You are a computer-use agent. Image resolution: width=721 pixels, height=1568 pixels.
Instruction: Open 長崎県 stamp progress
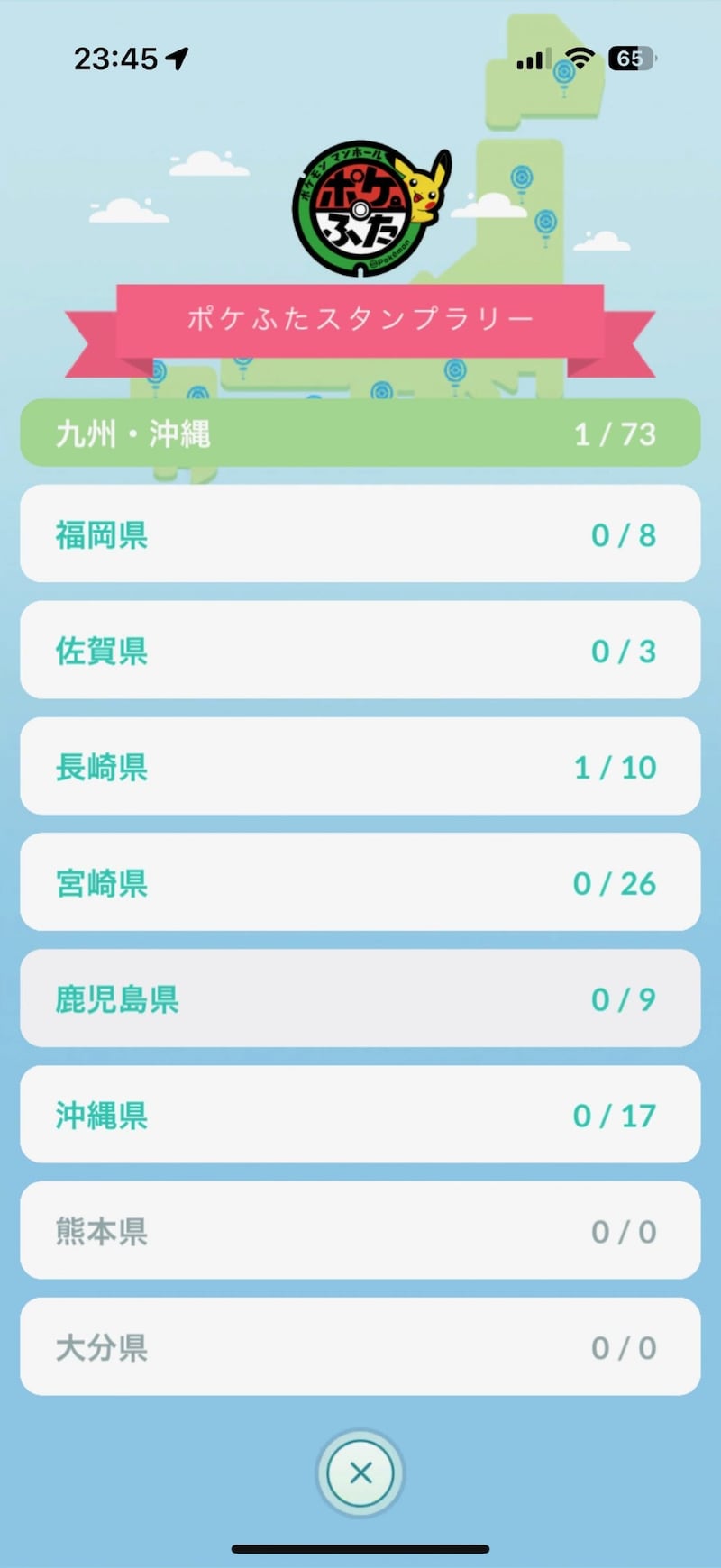(x=360, y=767)
